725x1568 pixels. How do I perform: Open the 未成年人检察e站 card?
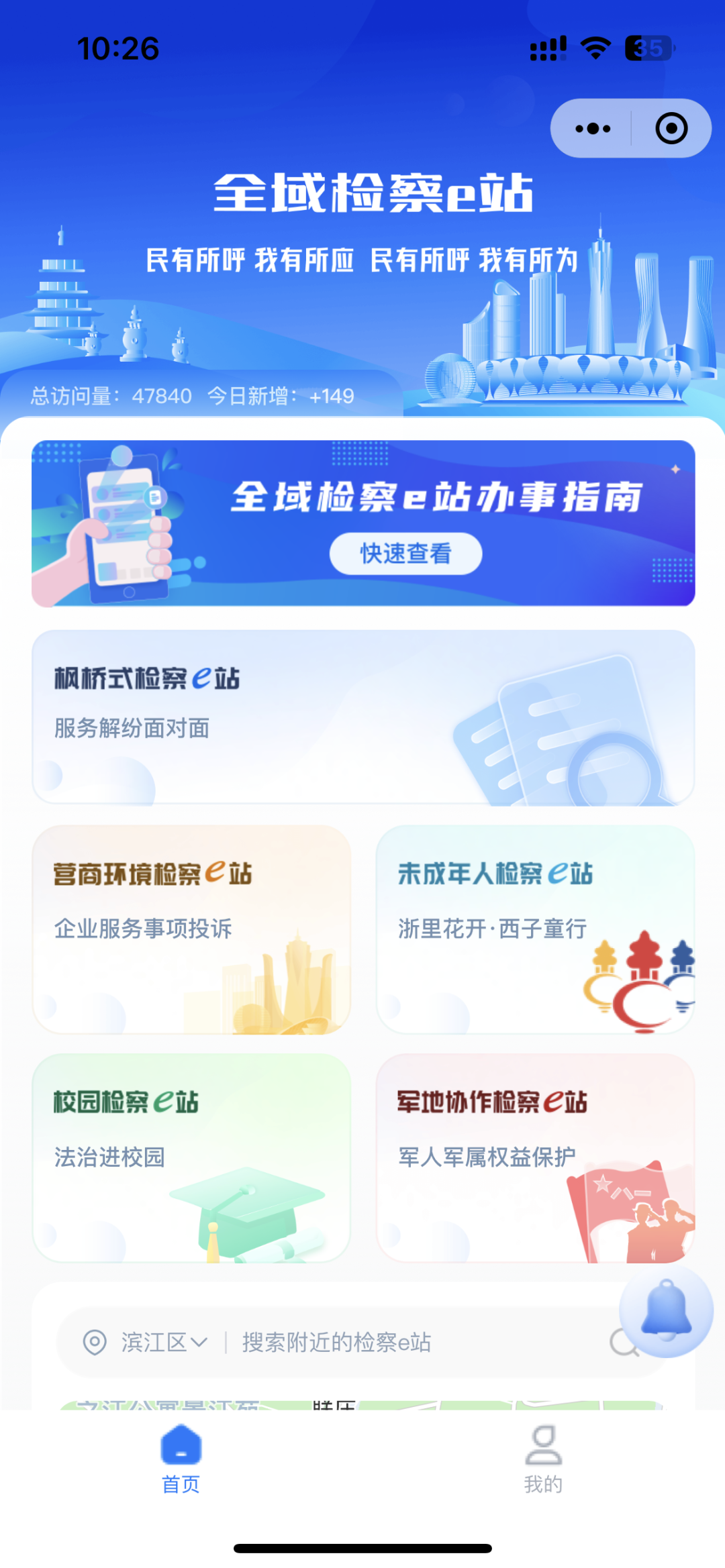pyautogui.click(x=535, y=929)
